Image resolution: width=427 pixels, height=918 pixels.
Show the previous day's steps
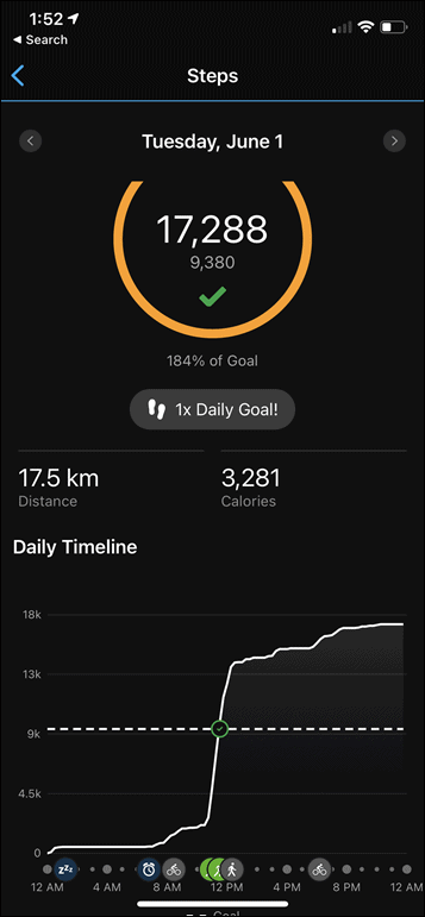point(30,141)
